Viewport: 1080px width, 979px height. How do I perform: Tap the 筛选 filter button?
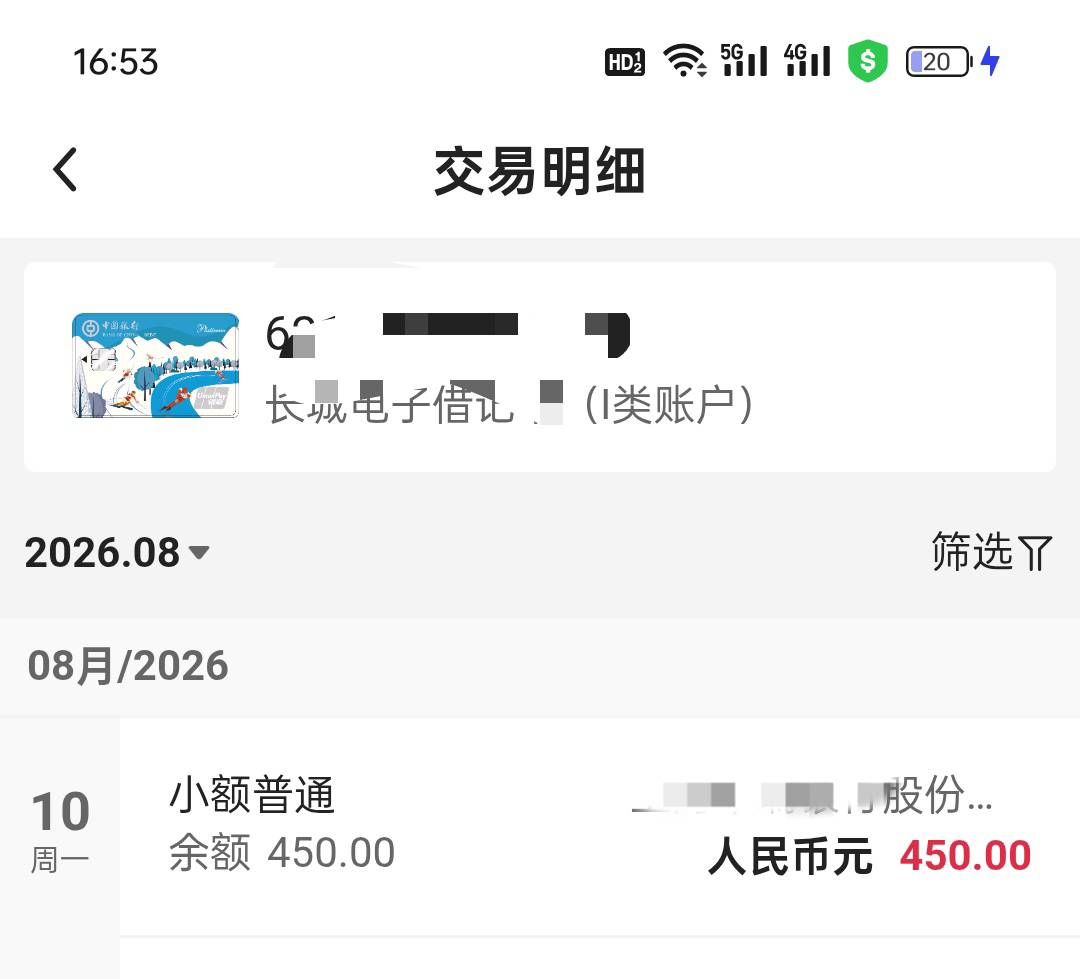991,551
